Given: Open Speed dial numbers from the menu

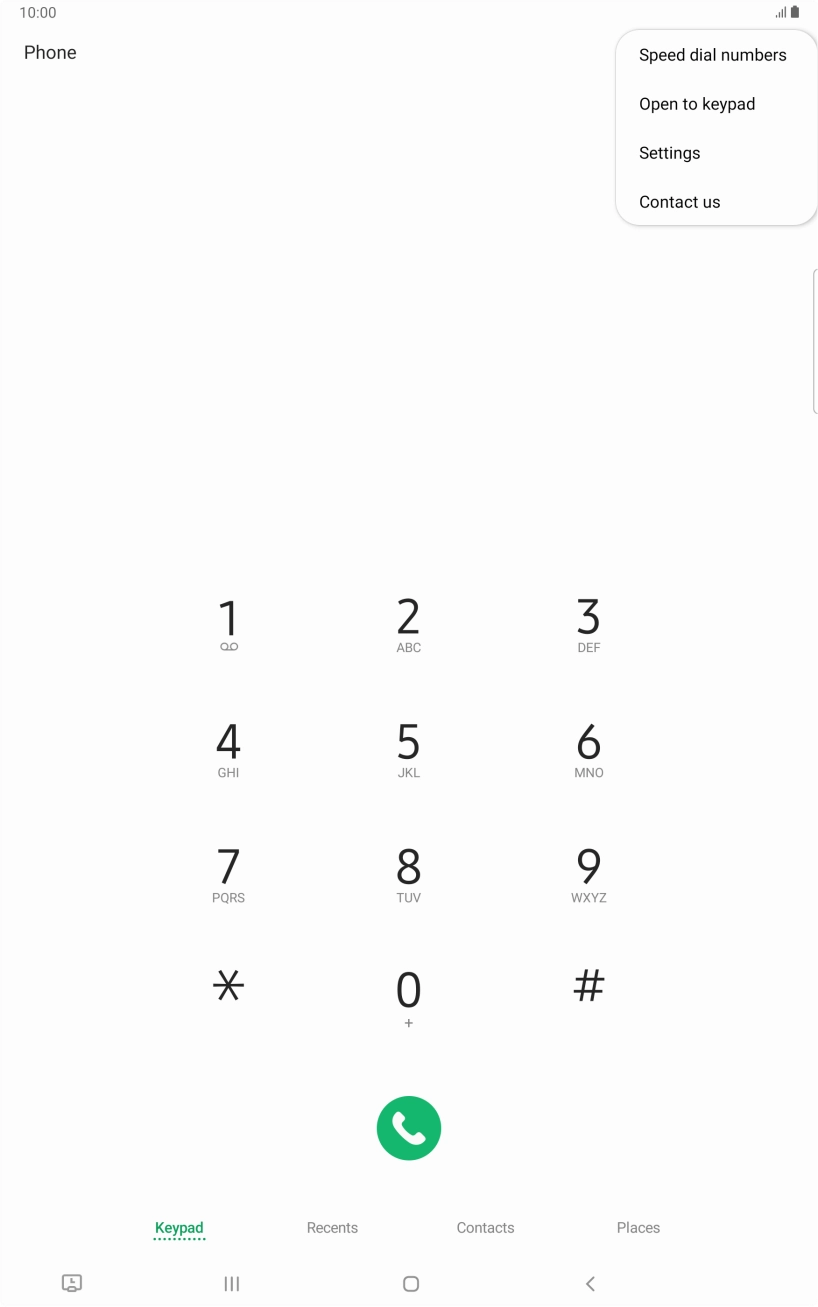Looking at the screenshot, I should point(712,55).
